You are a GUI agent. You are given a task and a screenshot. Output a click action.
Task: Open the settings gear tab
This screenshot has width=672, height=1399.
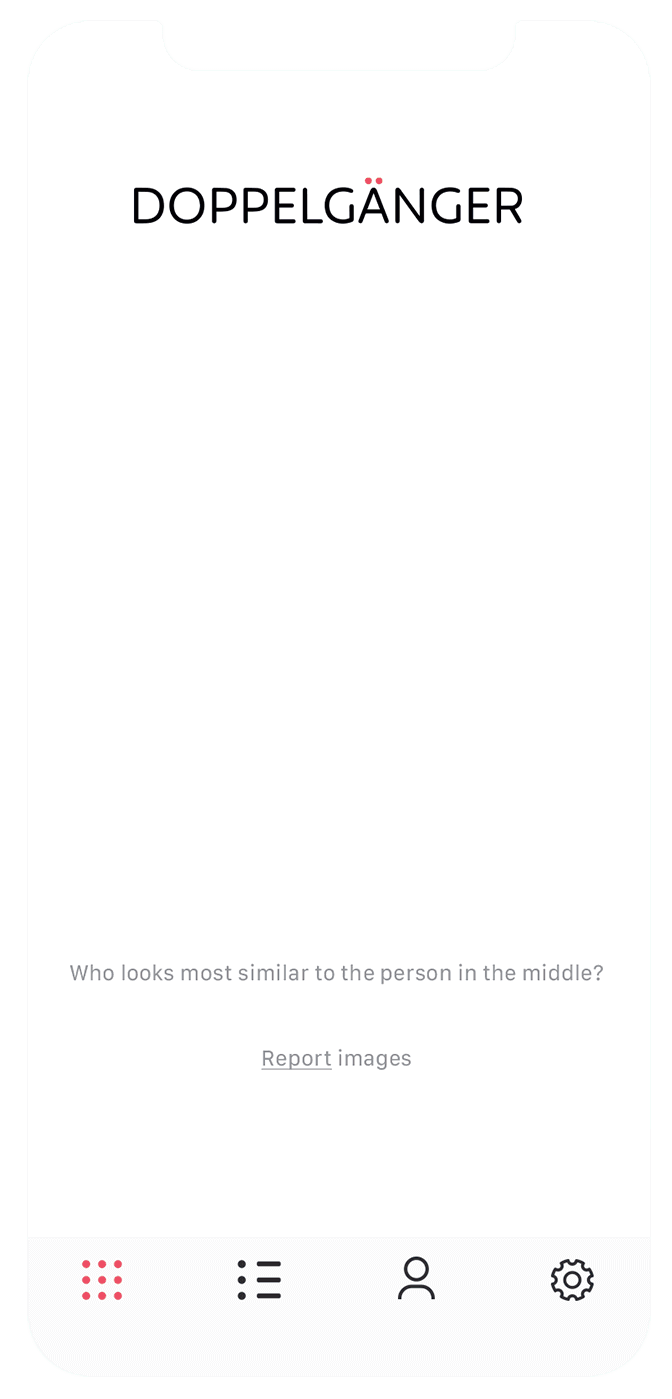(572, 1280)
